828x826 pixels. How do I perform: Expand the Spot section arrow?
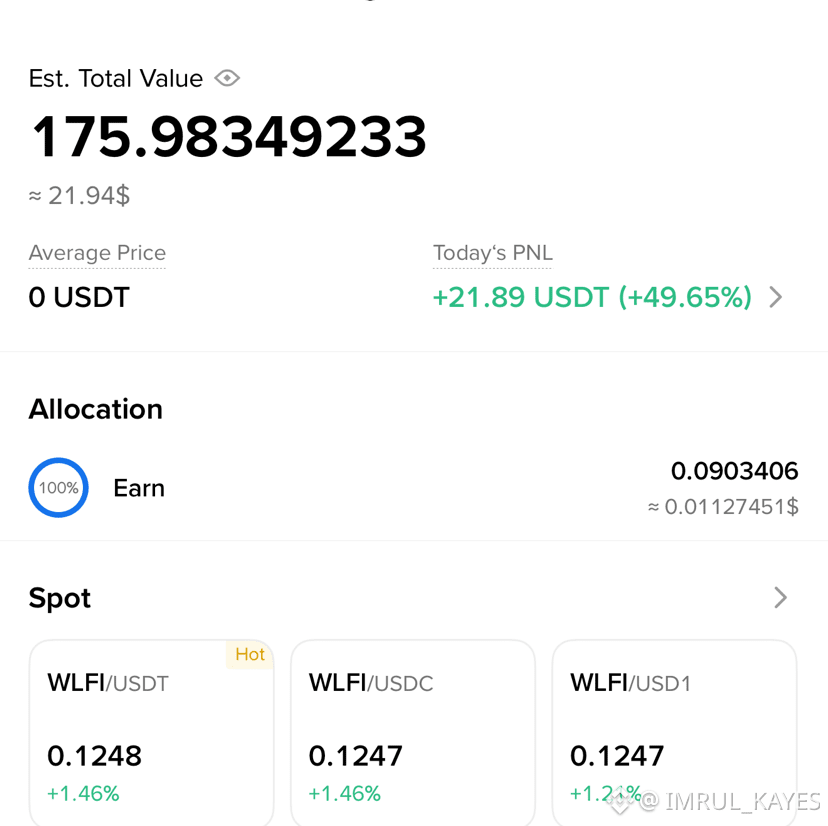click(x=780, y=598)
